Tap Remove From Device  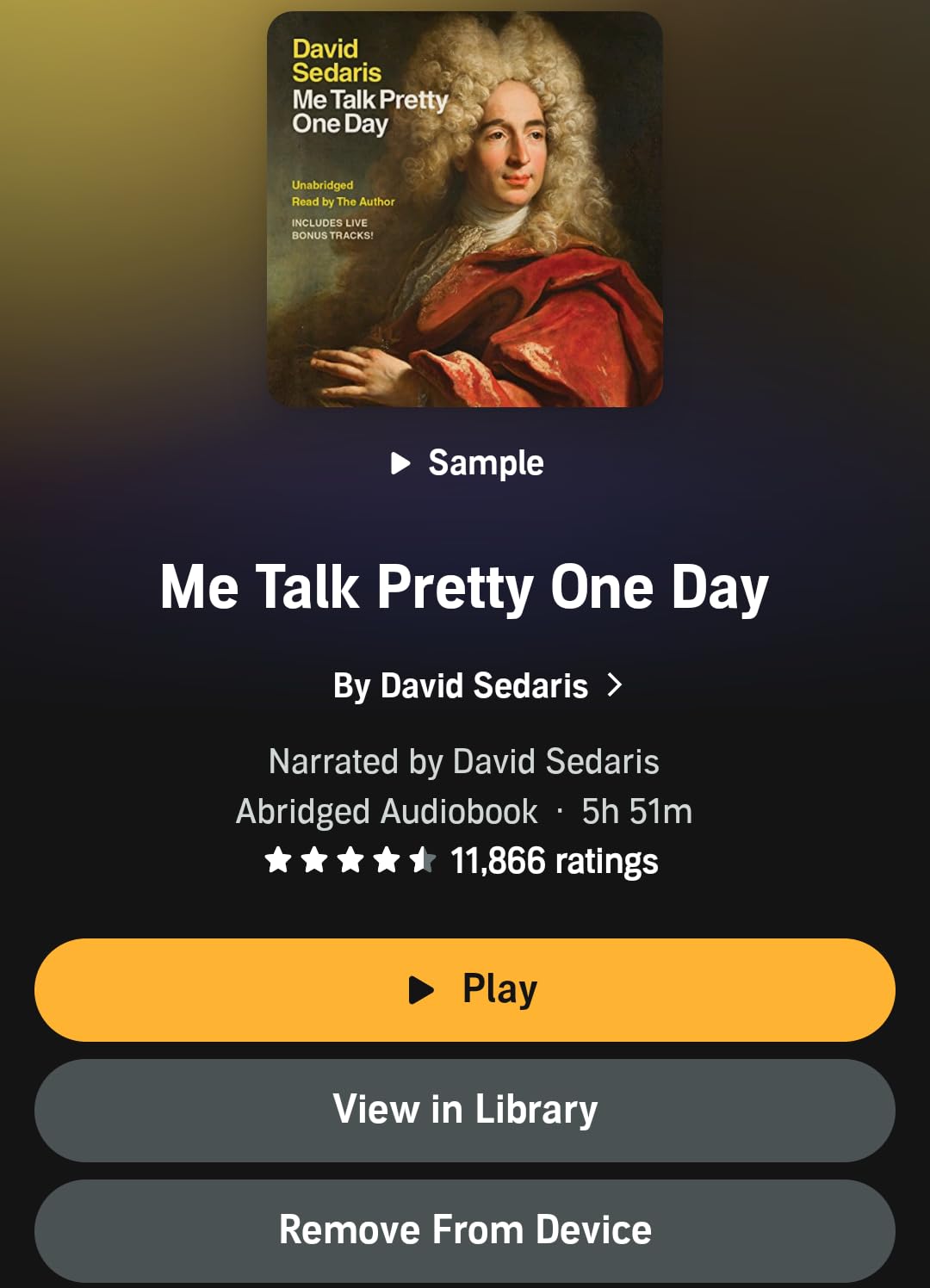(465, 1231)
